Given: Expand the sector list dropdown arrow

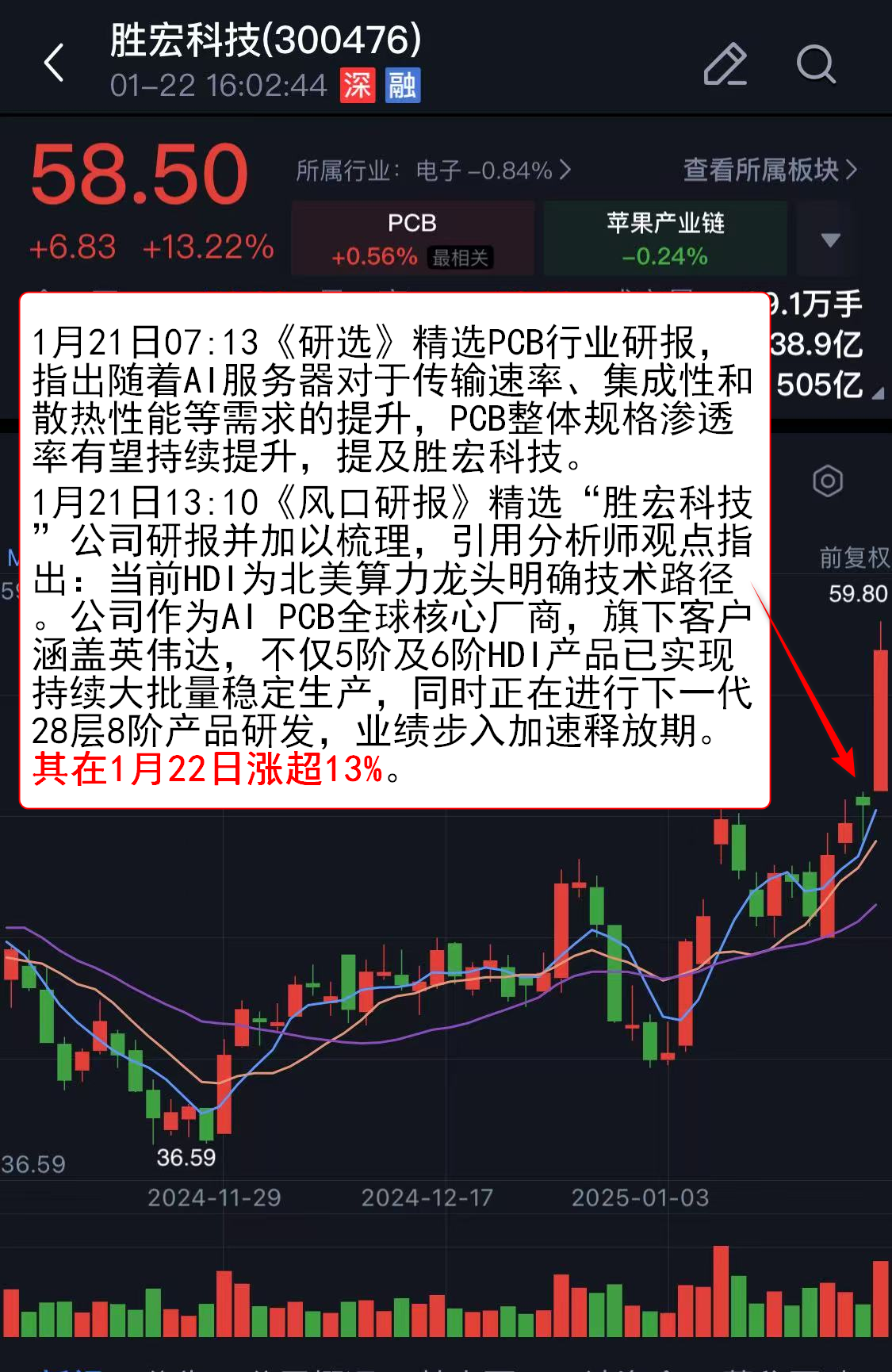Looking at the screenshot, I should point(829,240).
